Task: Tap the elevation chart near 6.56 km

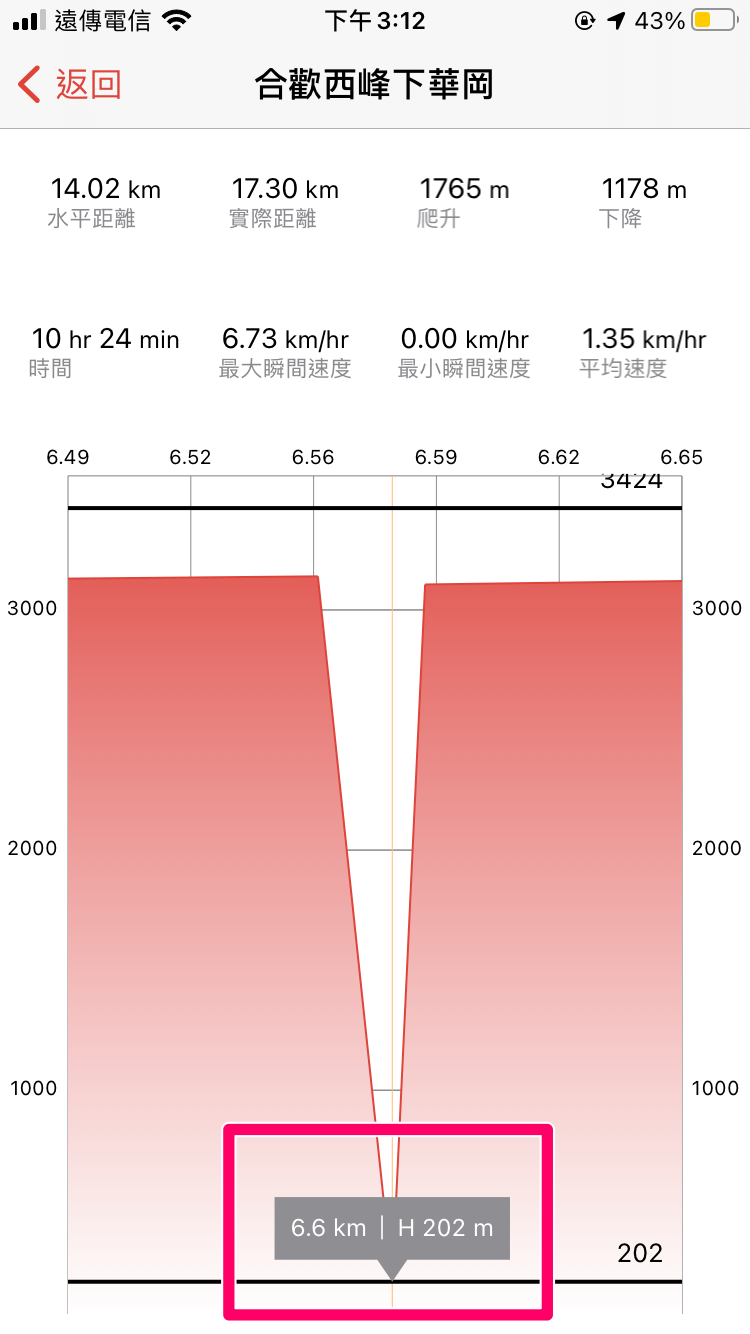Action: click(314, 894)
